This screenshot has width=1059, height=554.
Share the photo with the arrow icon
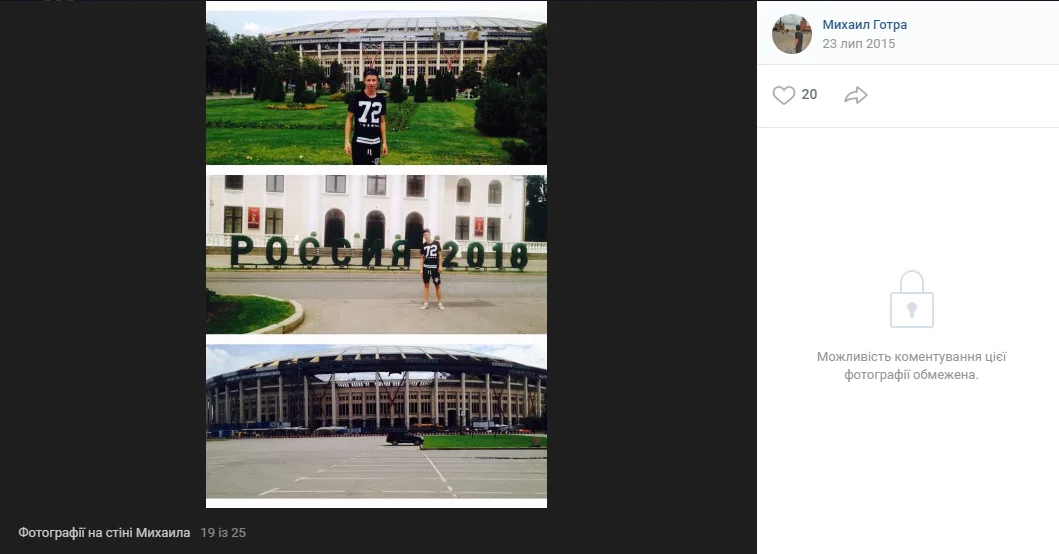tap(856, 95)
